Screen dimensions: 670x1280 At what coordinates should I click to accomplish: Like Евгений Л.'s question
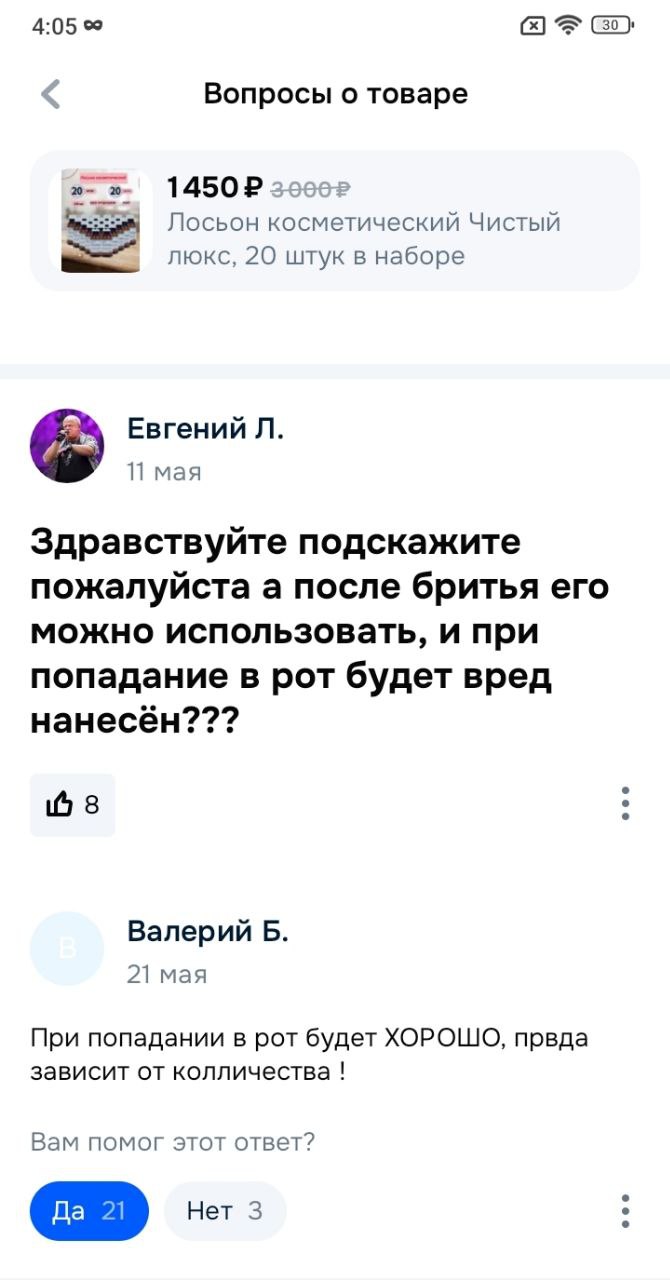tap(73, 804)
